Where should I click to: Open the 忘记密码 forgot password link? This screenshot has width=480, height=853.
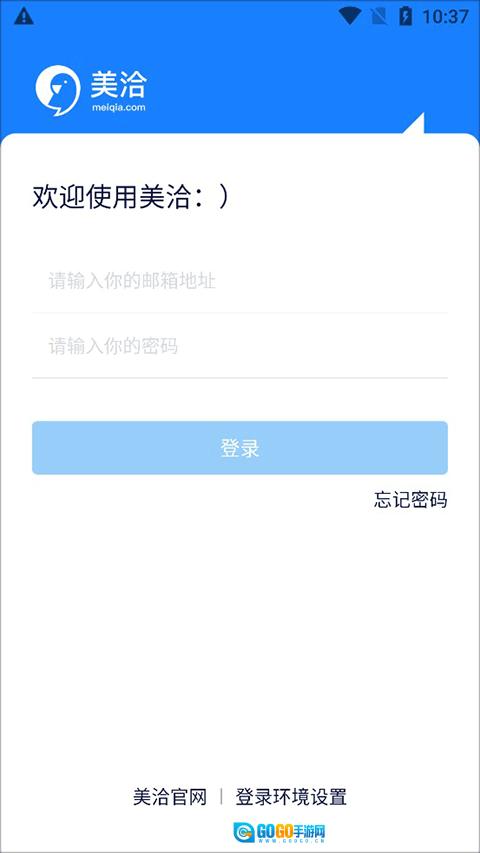(411, 499)
